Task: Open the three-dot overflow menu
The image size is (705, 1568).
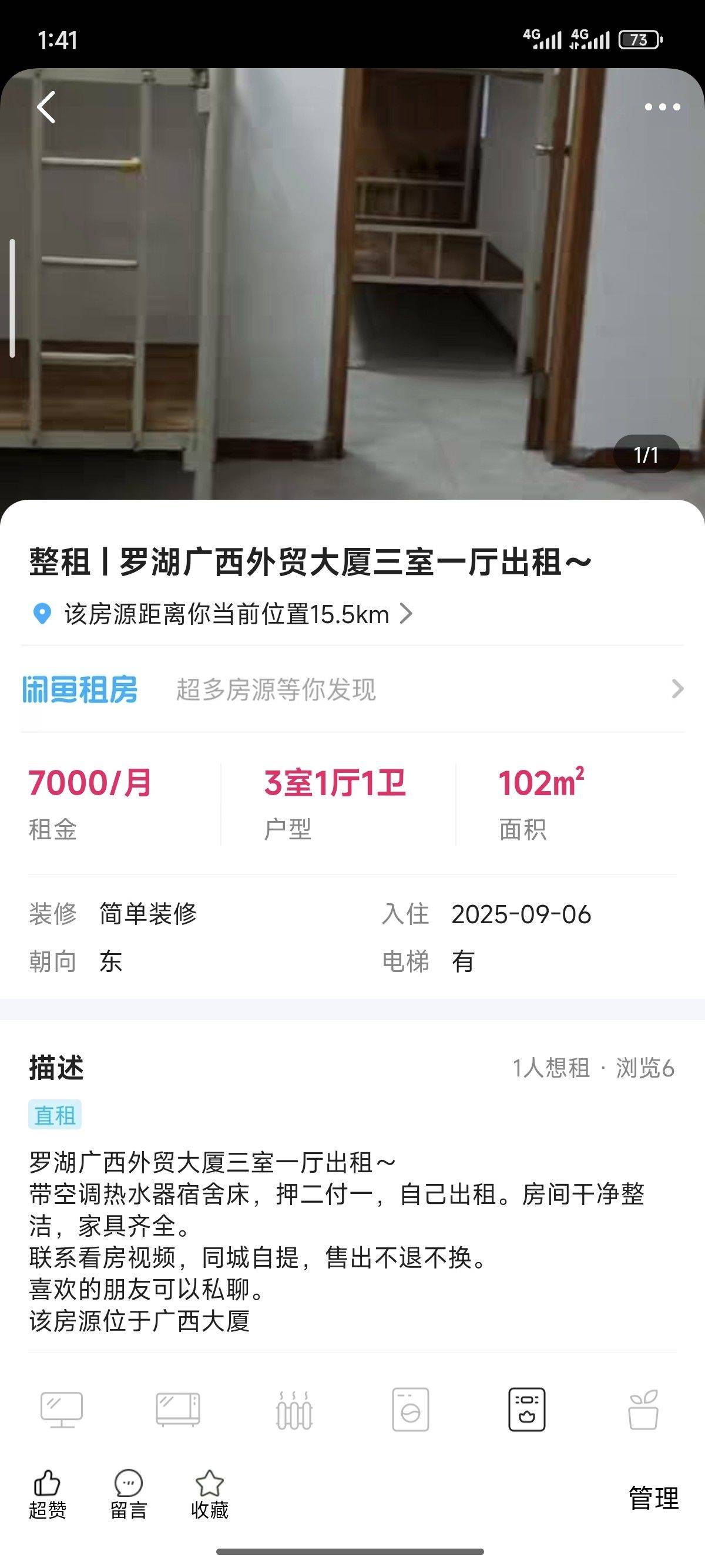Action: pyautogui.click(x=662, y=107)
